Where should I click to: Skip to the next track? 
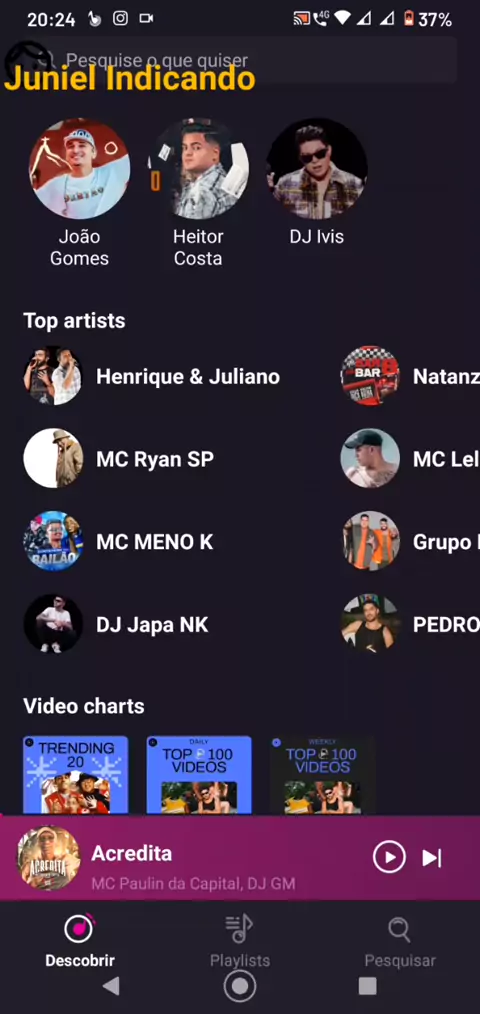431,858
